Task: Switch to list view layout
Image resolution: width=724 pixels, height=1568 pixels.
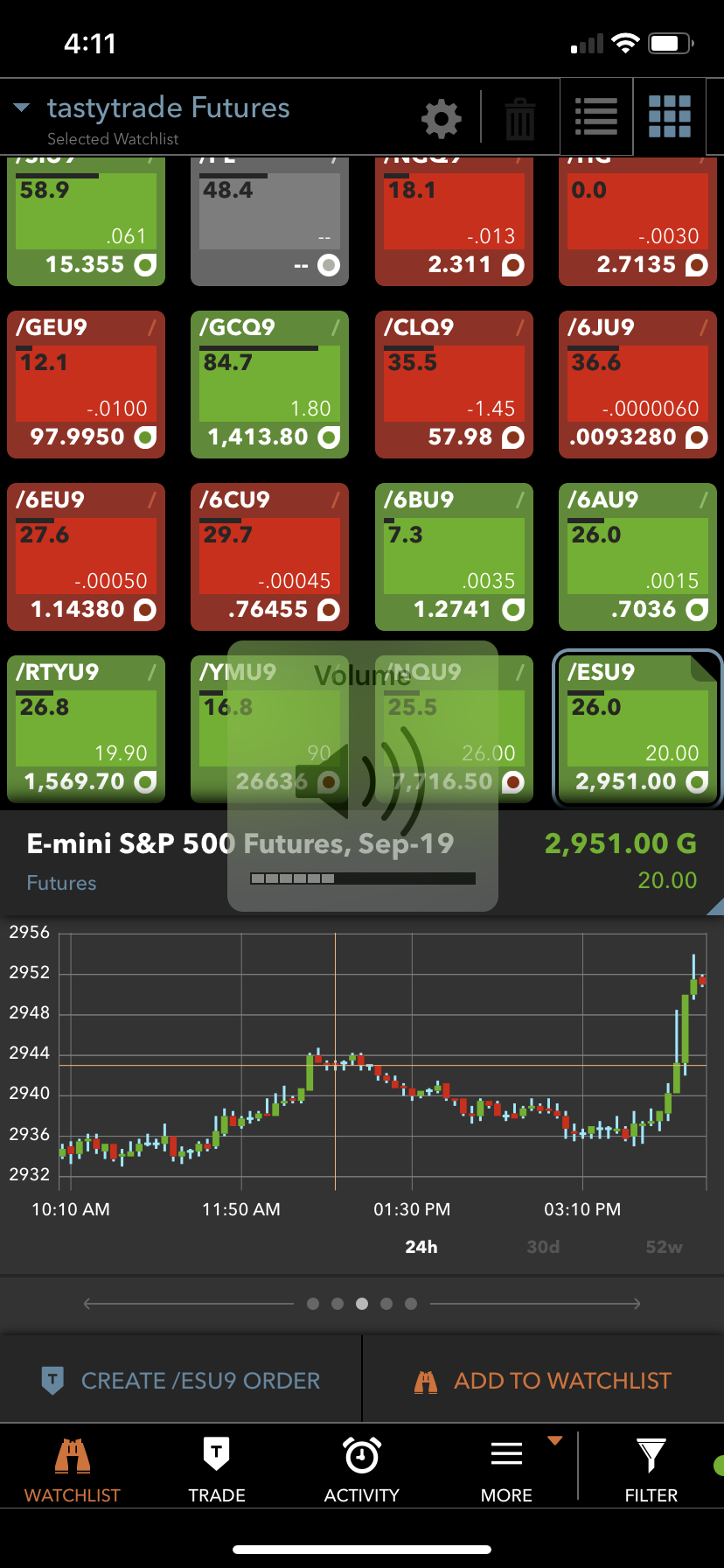Action: point(596,116)
